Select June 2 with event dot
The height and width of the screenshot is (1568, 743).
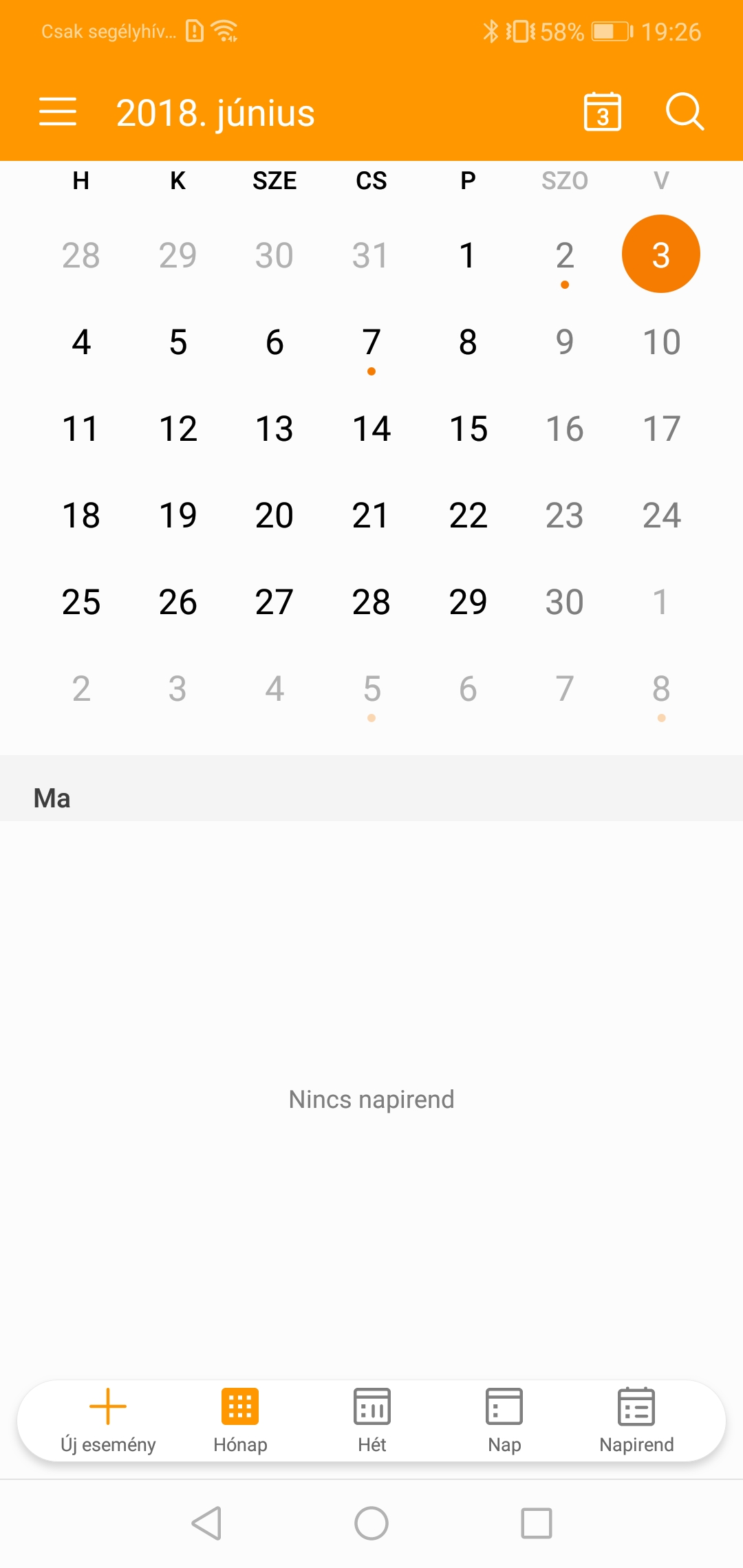pyautogui.click(x=565, y=256)
